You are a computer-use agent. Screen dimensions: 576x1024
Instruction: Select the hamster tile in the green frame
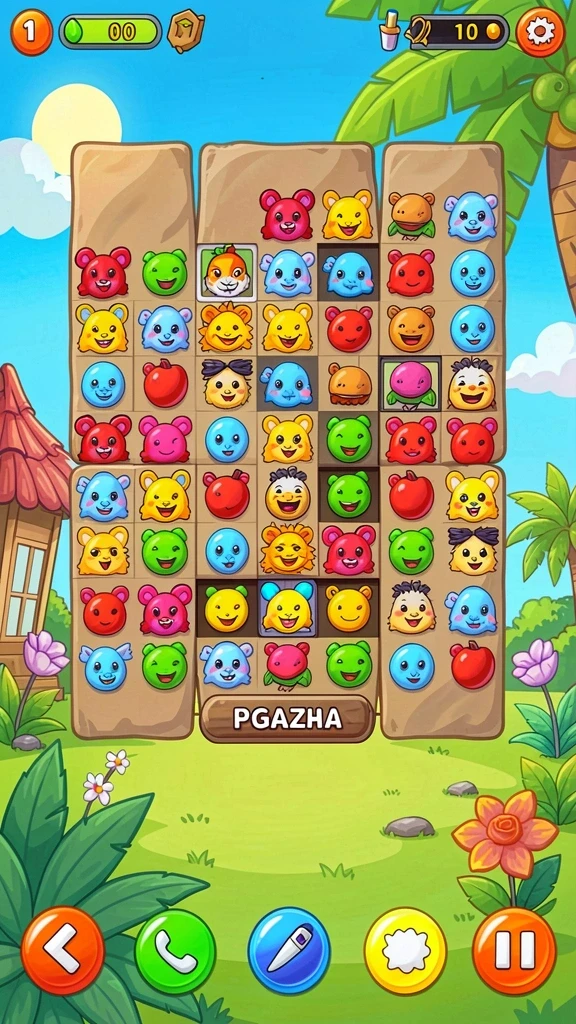[x=227, y=272]
